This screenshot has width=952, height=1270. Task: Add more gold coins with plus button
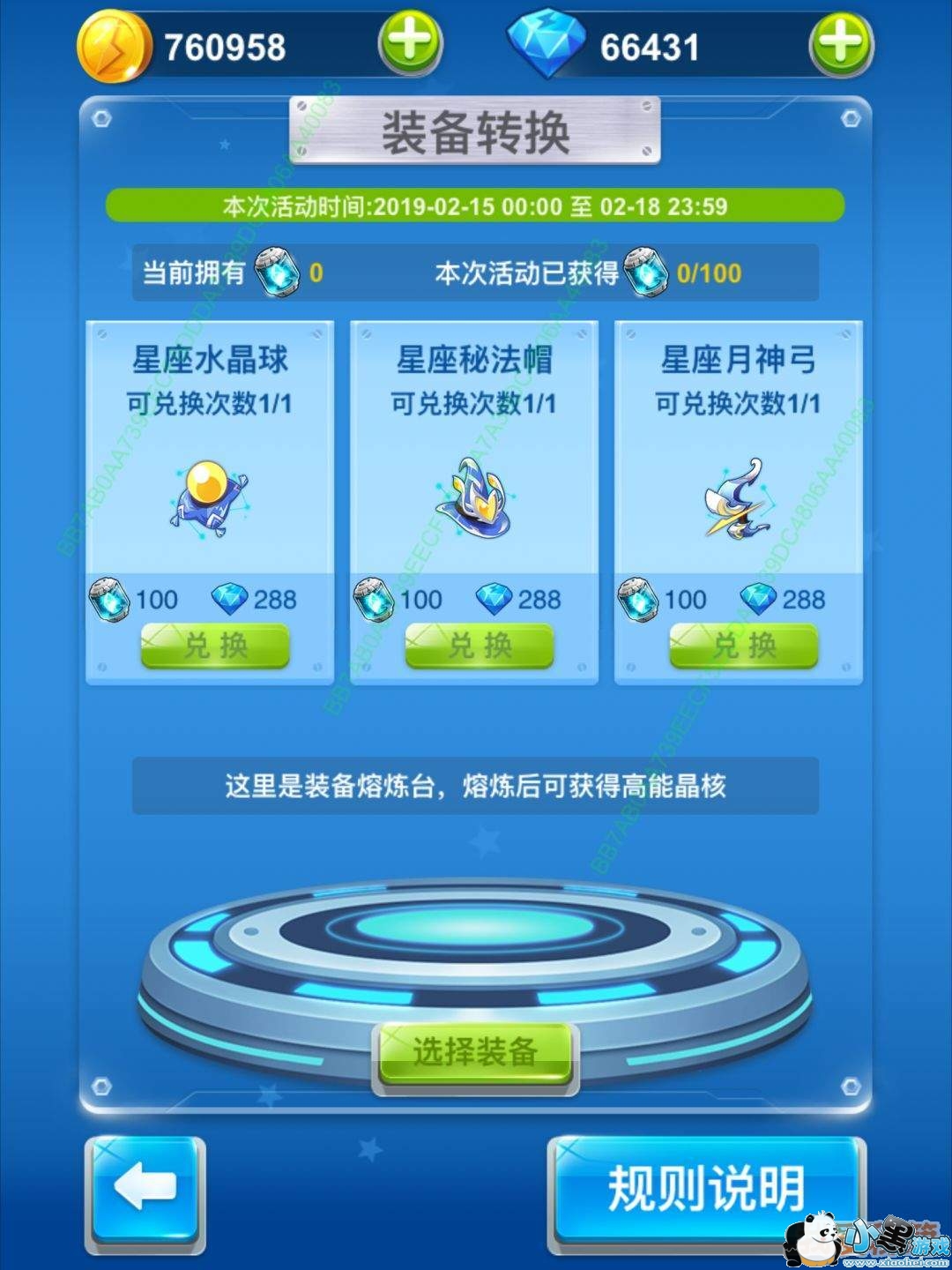409,44
